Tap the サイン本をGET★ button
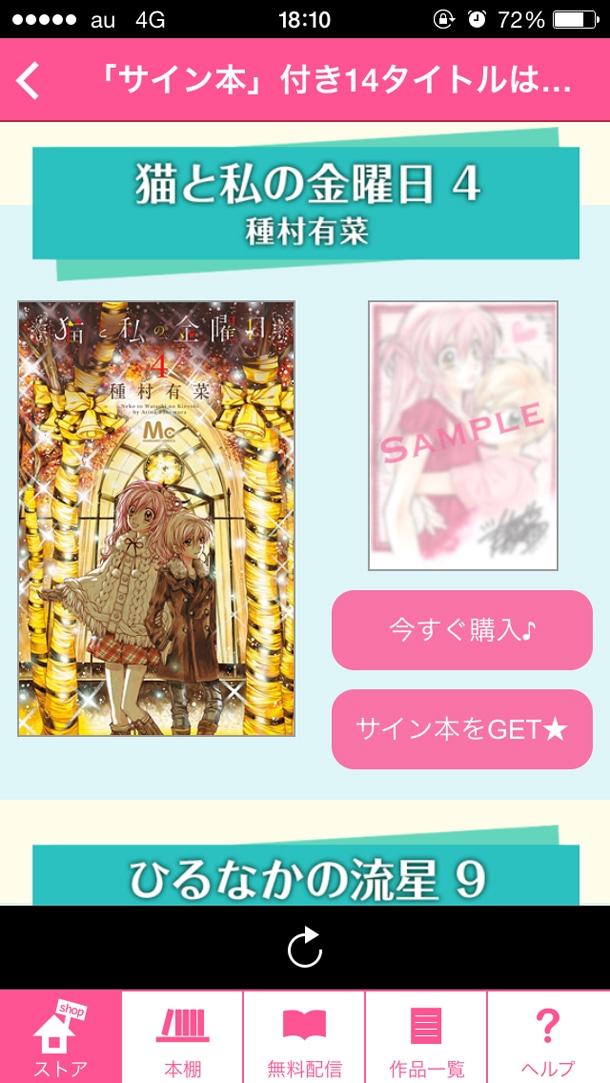610x1083 pixels. pos(462,729)
